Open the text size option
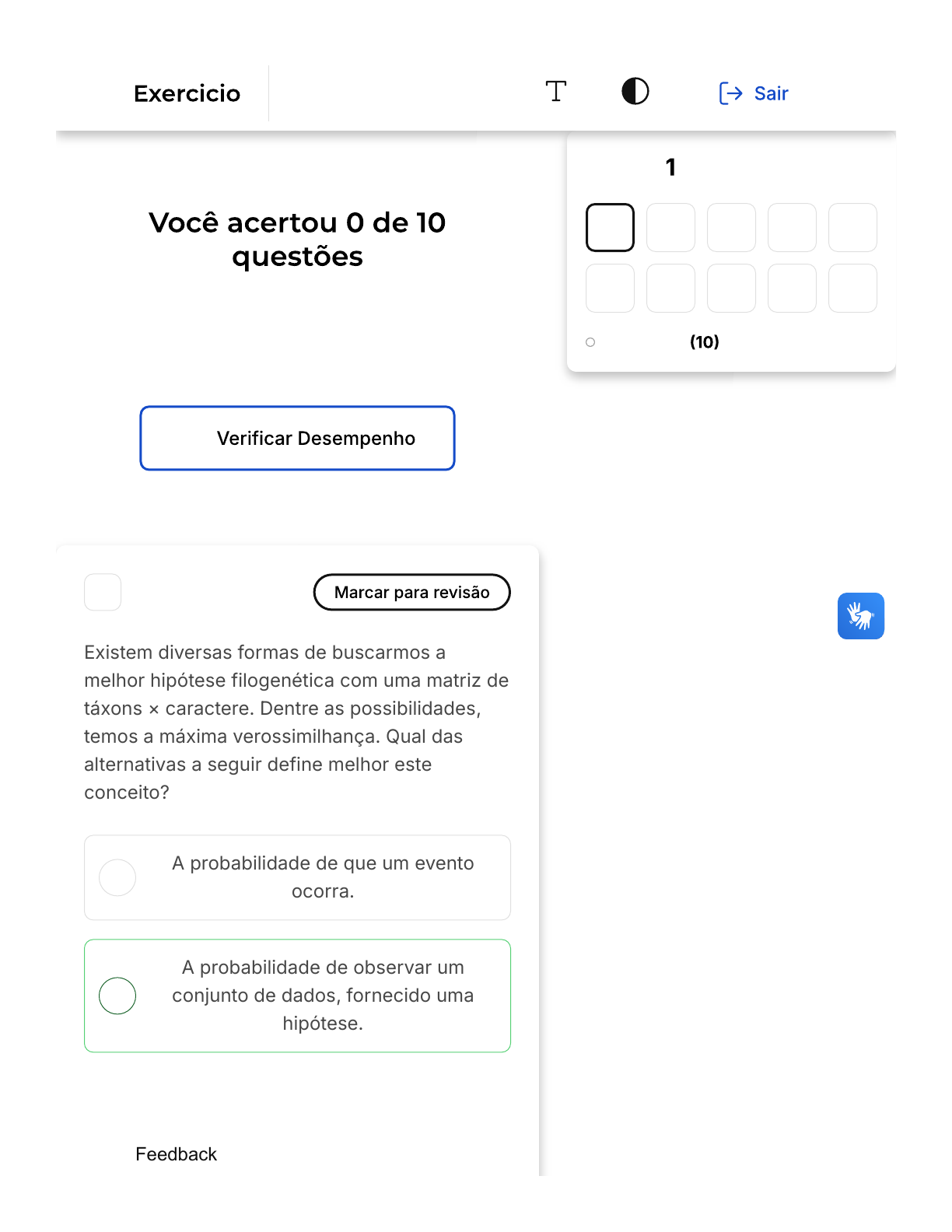The width and height of the screenshot is (952, 1232). pyautogui.click(x=555, y=92)
